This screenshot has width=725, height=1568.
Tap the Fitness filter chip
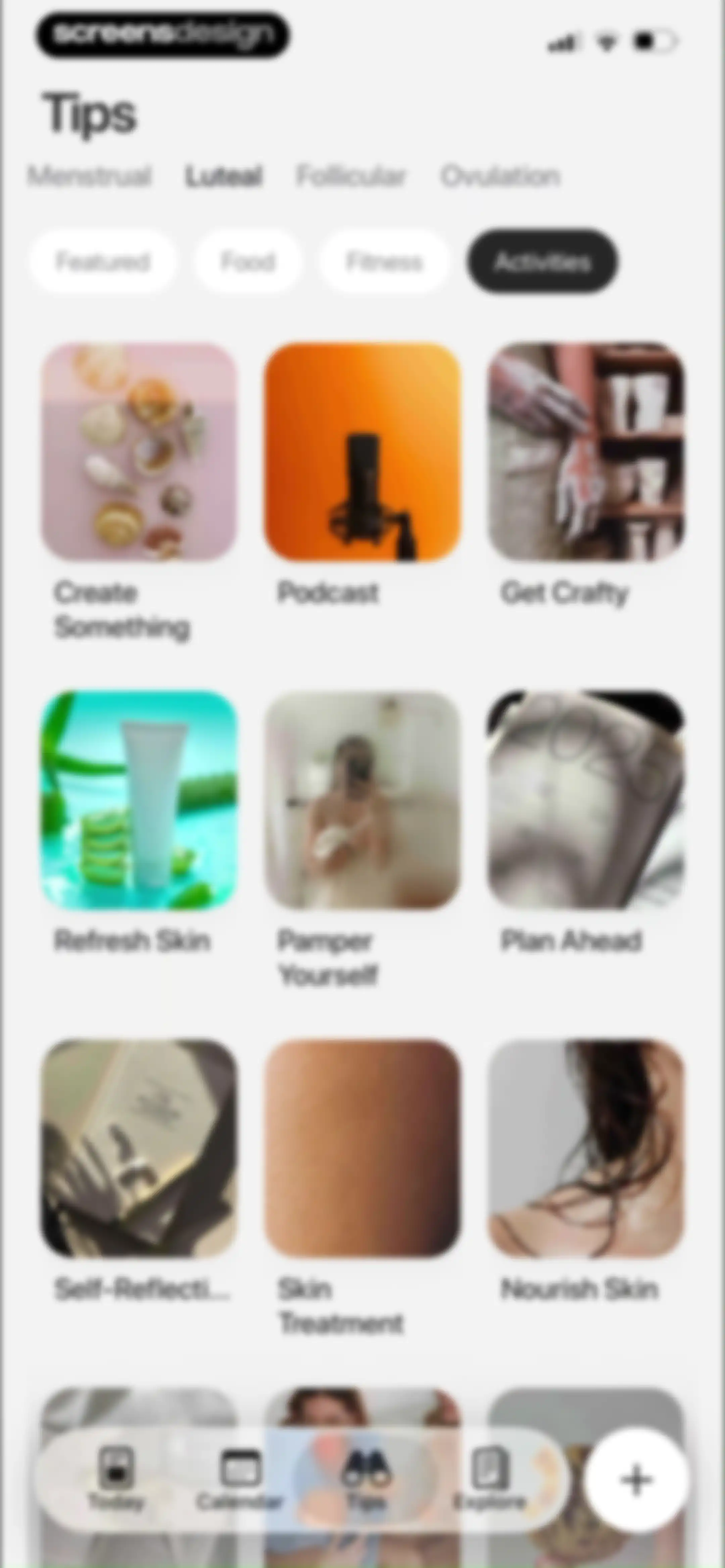point(384,262)
